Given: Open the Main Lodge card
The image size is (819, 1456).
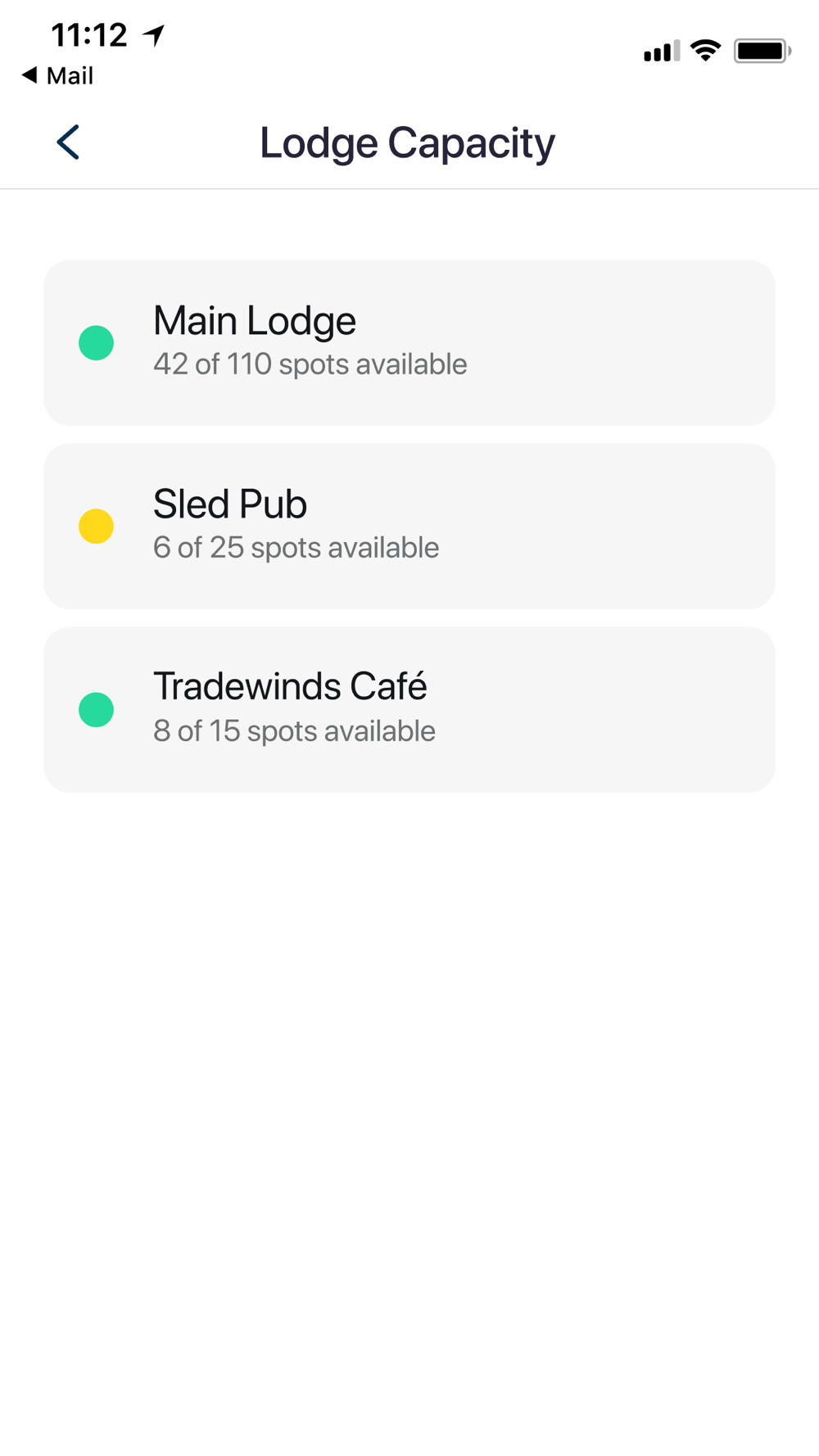Looking at the screenshot, I should pyautogui.click(x=409, y=342).
